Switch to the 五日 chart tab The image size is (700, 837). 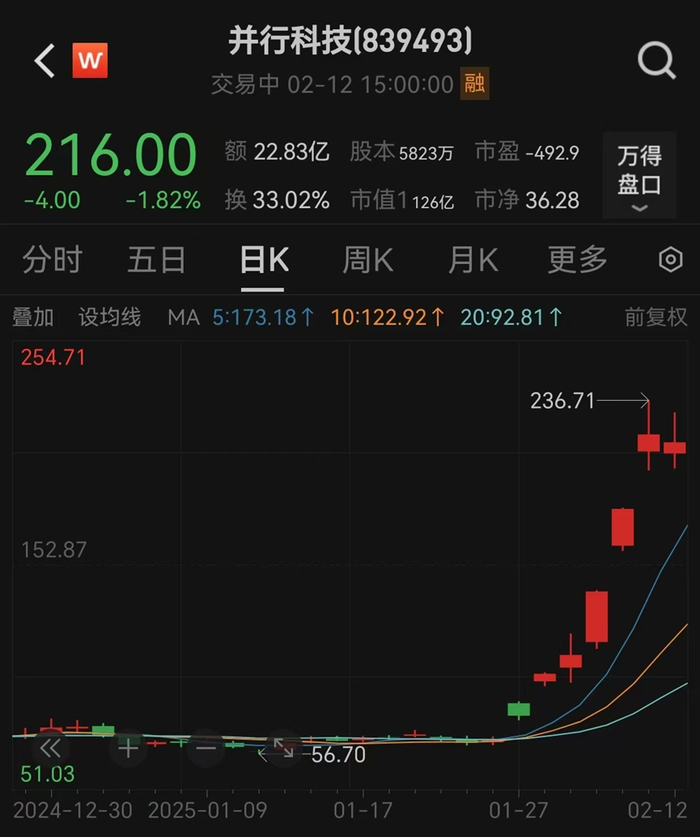[157, 260]
